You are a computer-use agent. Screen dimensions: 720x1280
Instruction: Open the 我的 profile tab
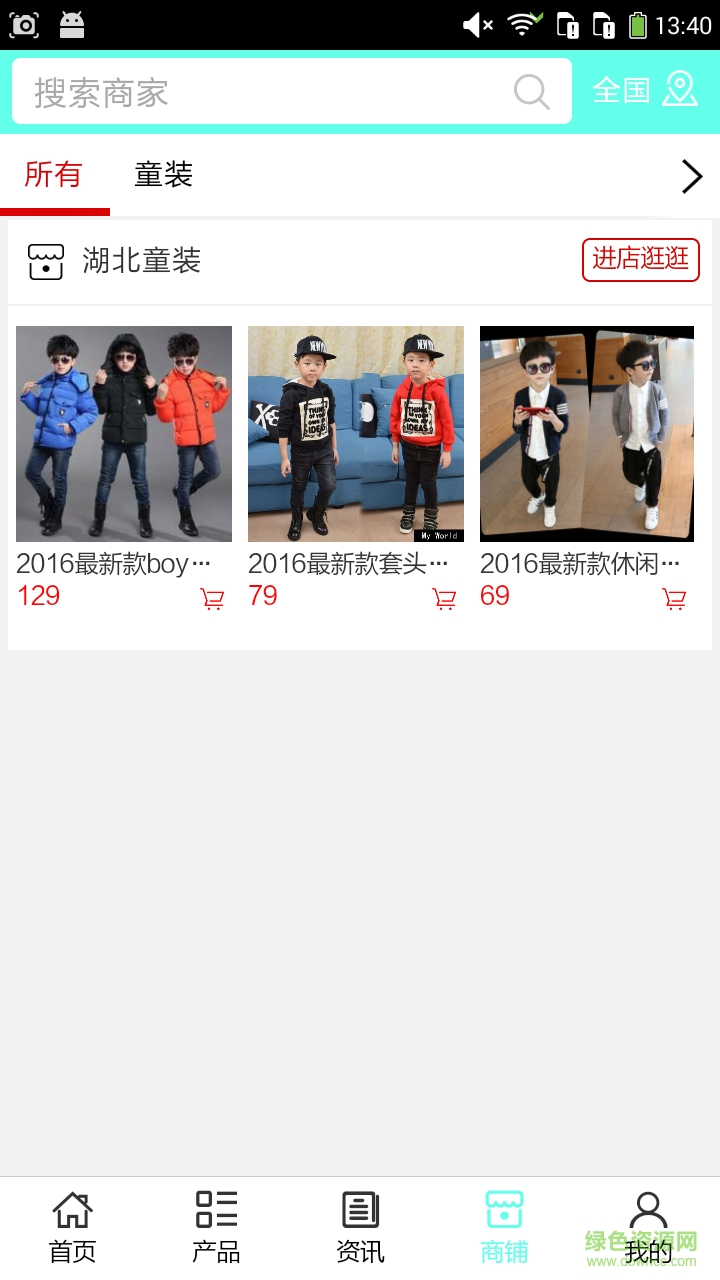pyautogui.click(x=648, y=1226)
